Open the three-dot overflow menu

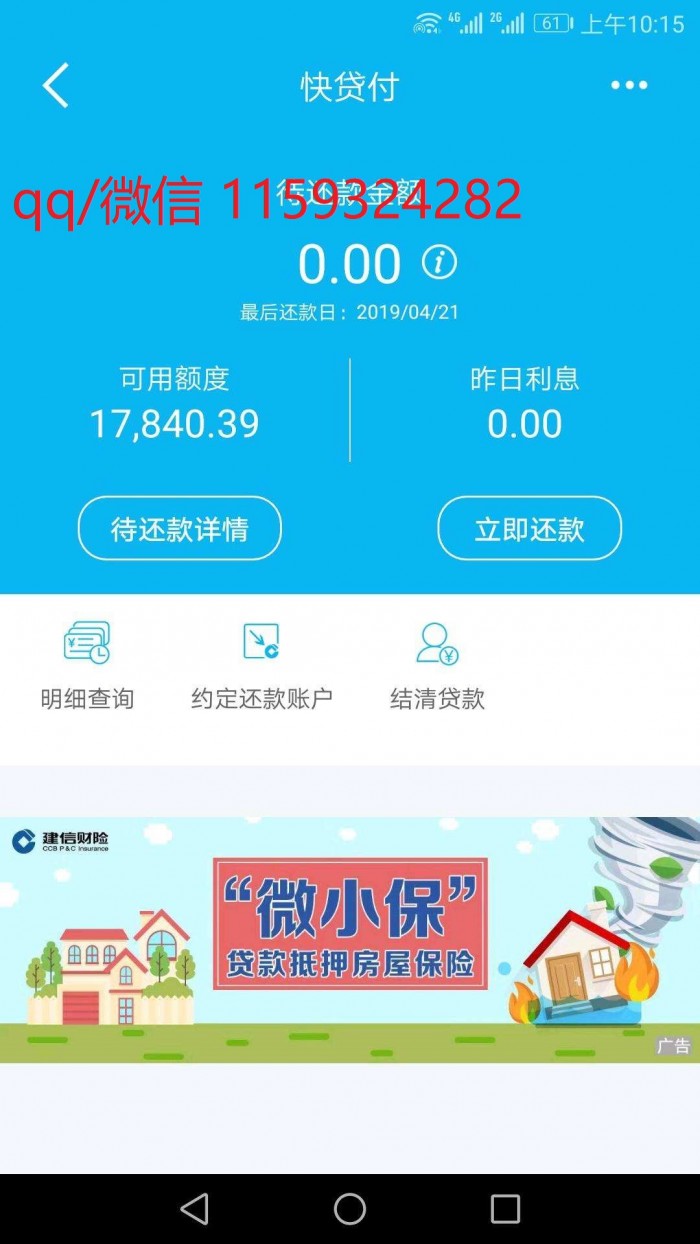[629, 86]
